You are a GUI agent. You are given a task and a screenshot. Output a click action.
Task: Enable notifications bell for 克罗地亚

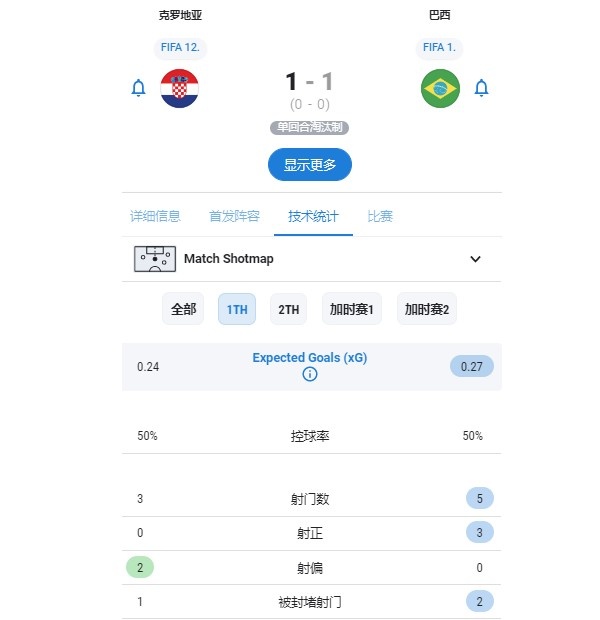(x=139, y=88)
